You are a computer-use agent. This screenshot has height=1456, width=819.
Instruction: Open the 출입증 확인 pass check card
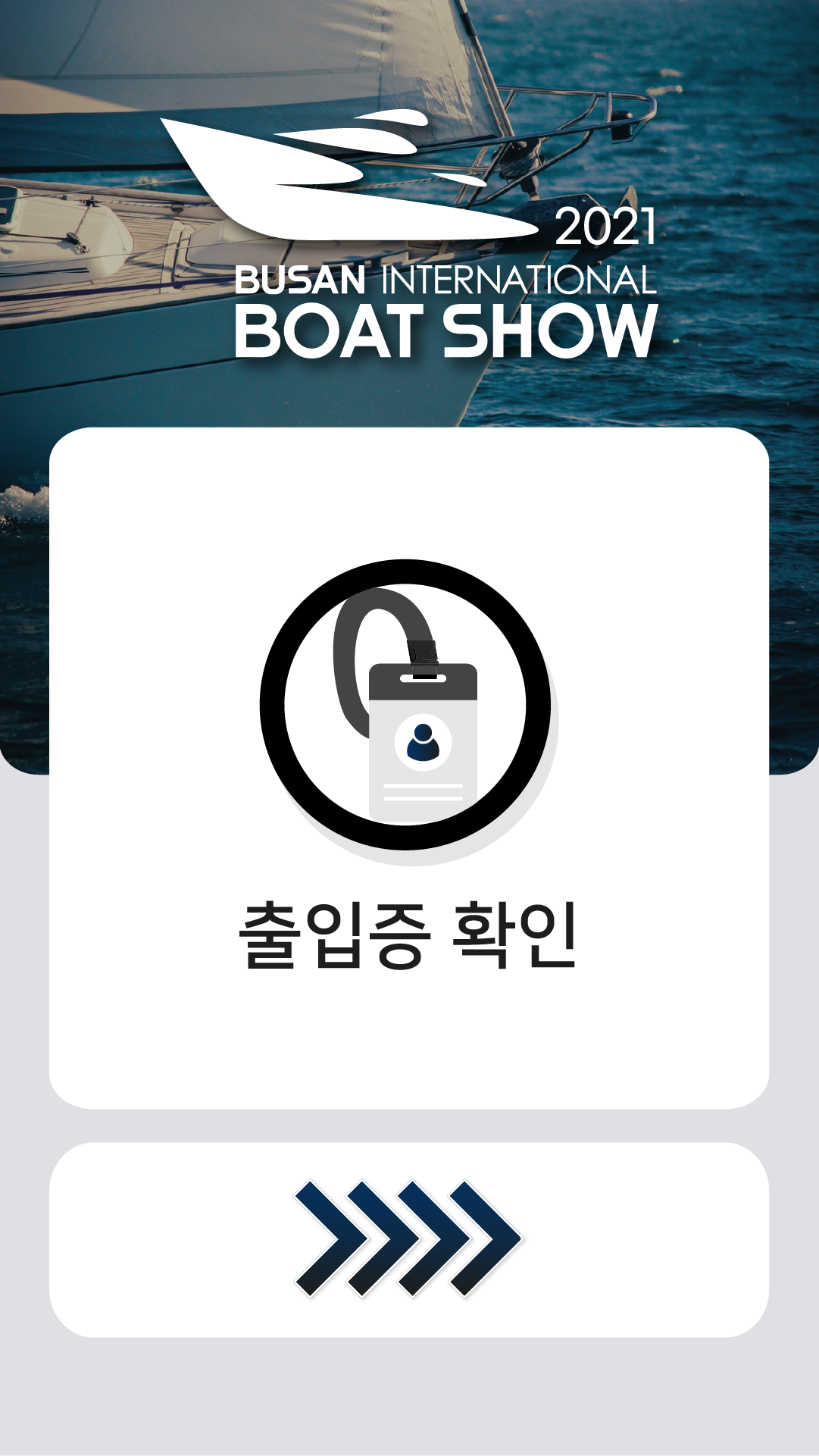[409, 767]
